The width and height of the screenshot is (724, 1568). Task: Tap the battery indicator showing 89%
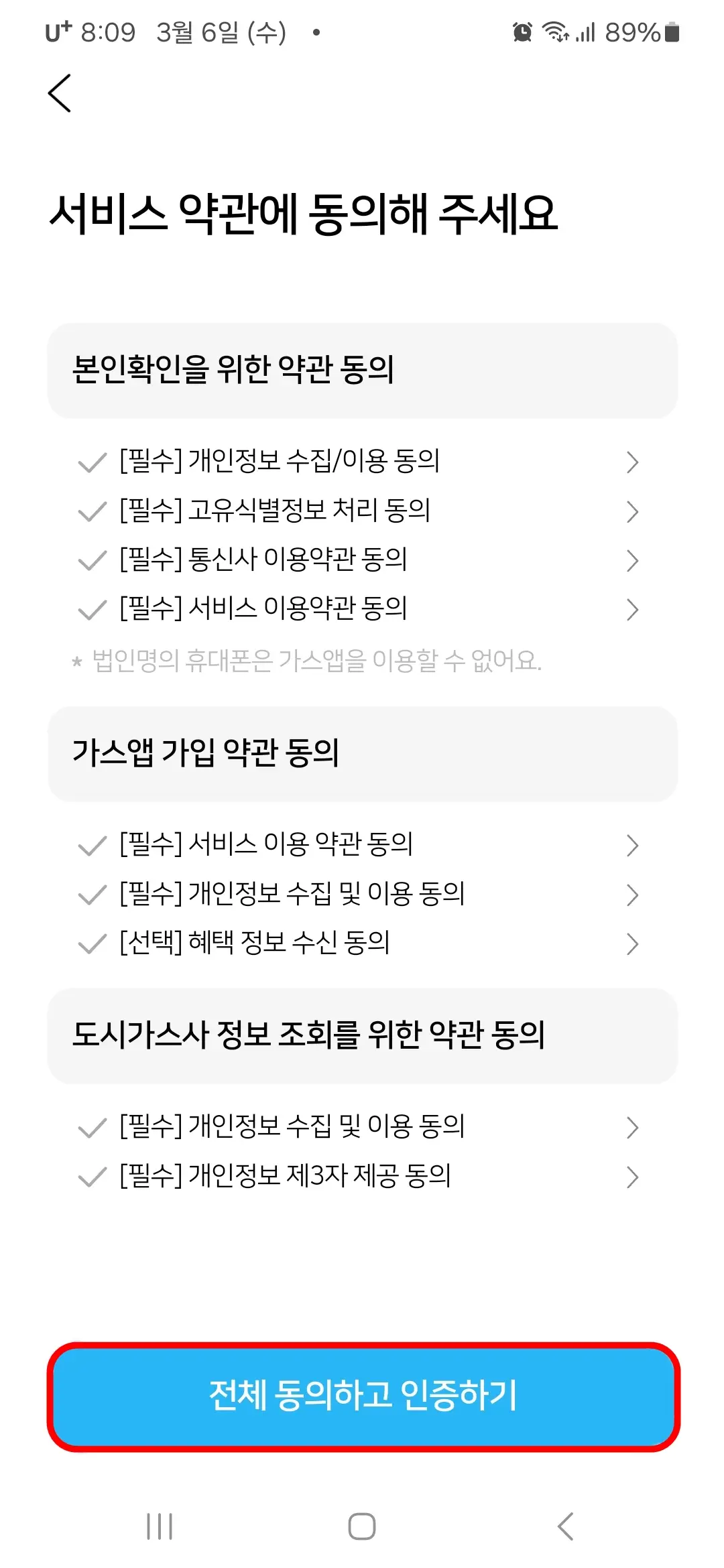[x=637, y=31]
